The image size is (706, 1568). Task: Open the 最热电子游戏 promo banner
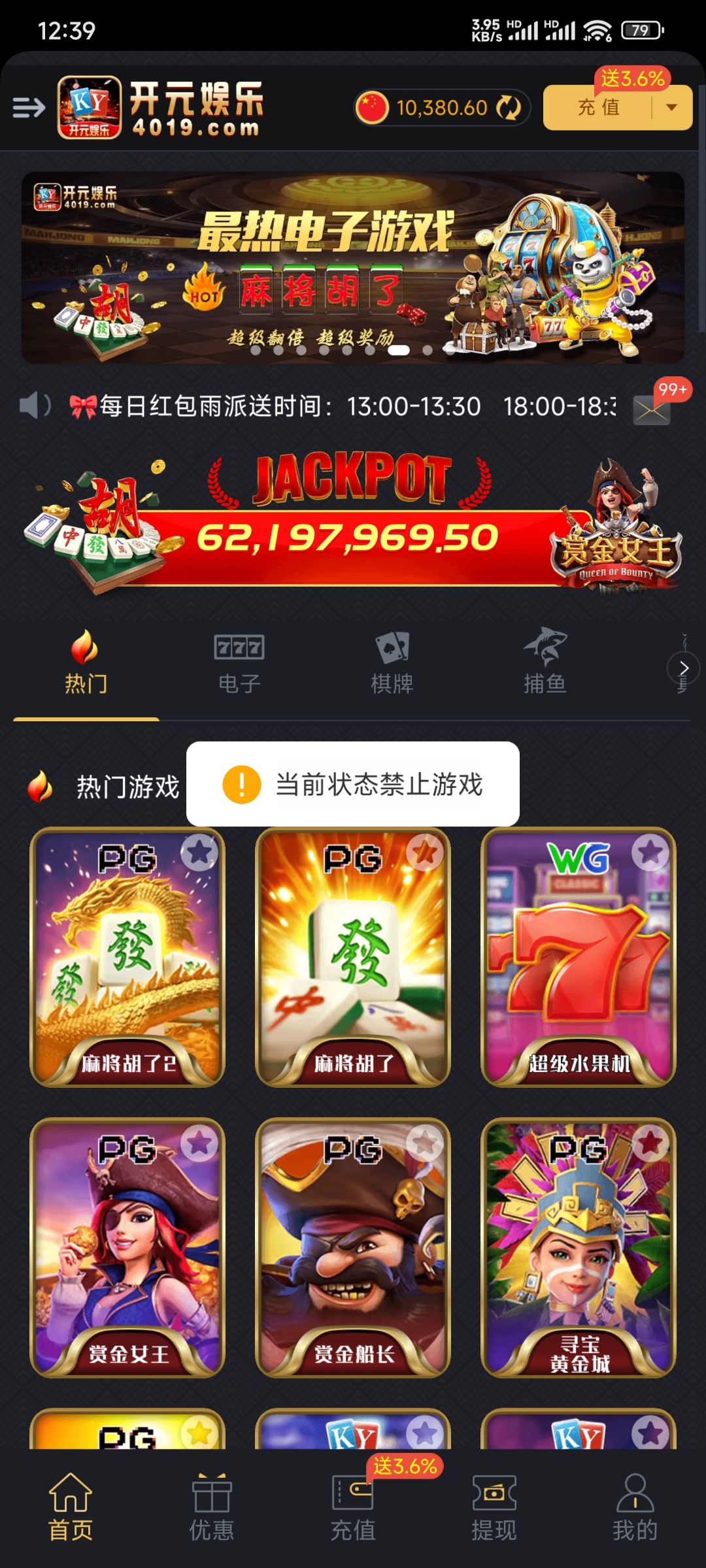[x=353, y=268]
